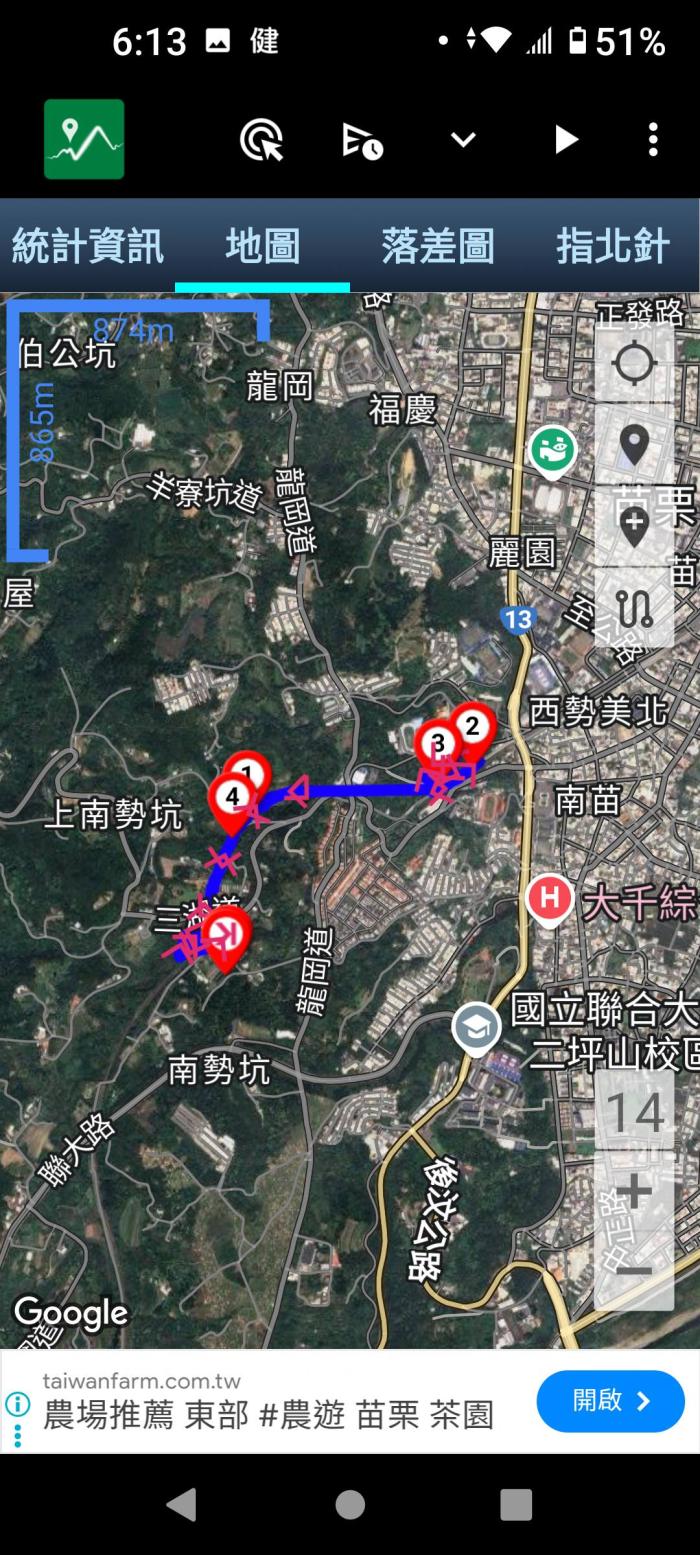Open the three-dot overflow menu
This screenshot has width=700, height=1555.
pyautogui.click(x=653, y=140)
